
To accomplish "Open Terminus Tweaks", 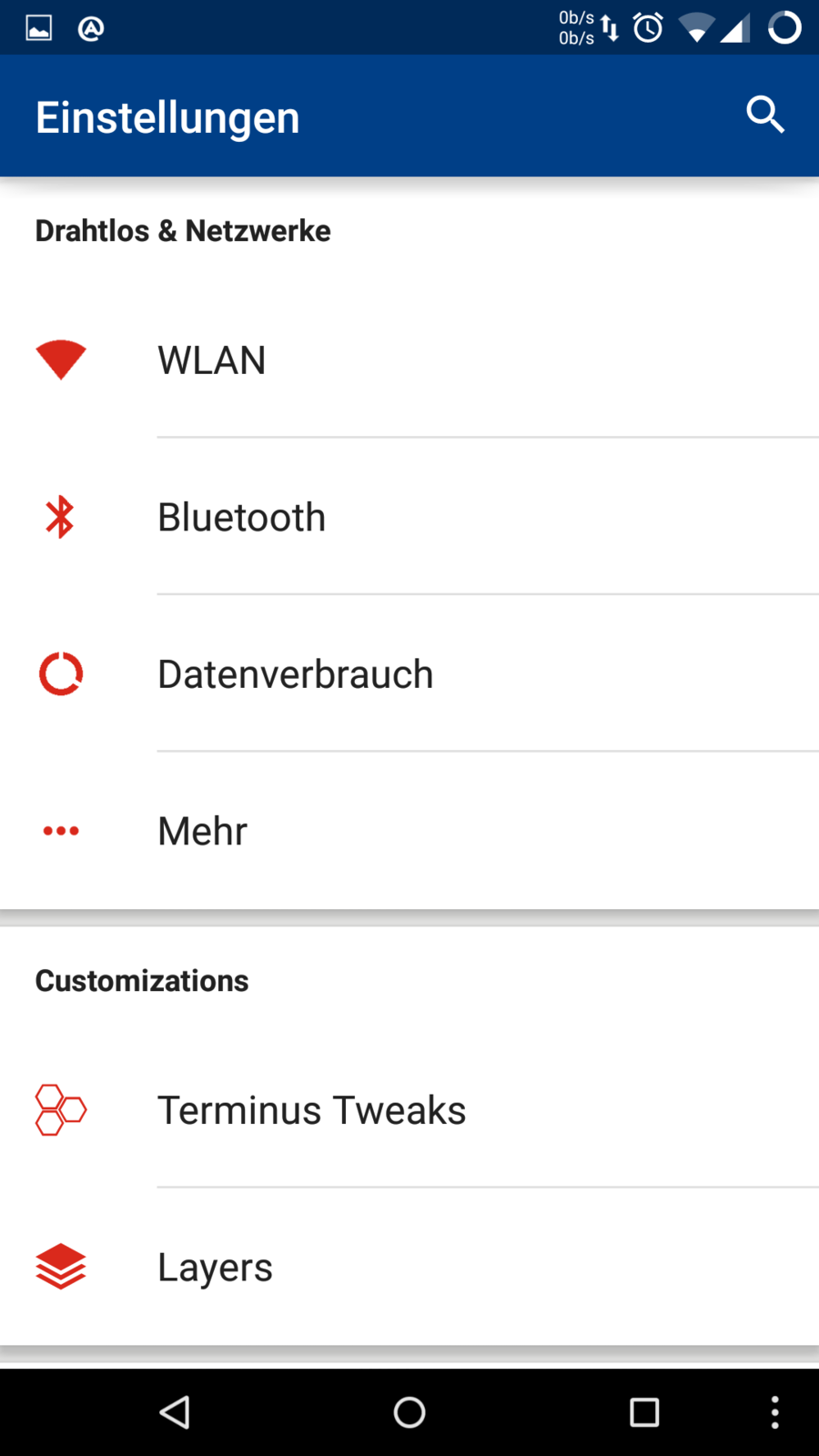I will [409, 1110].
